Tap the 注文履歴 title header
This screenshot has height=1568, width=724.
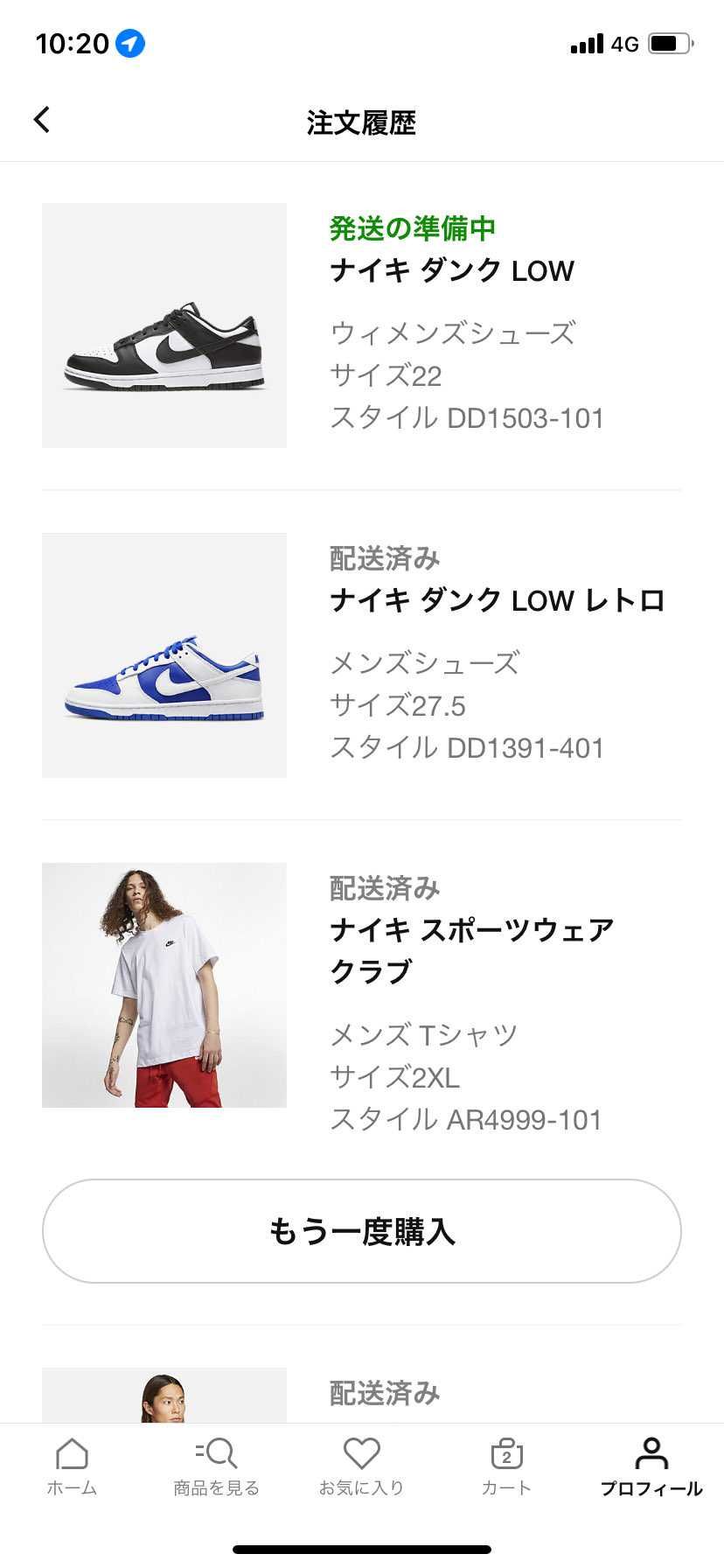(361, 123)
